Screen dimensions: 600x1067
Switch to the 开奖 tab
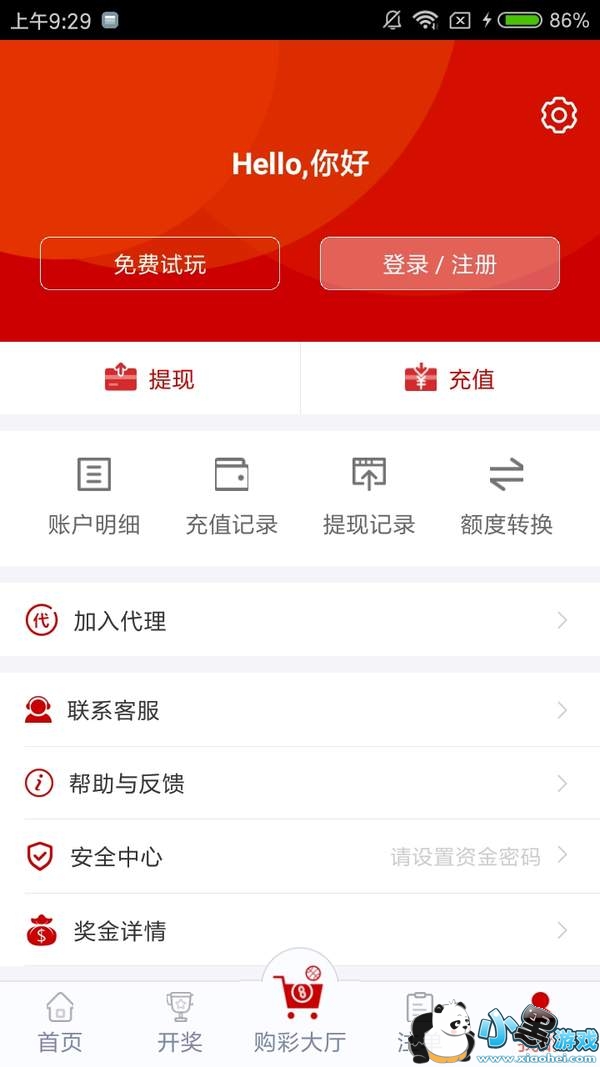coord(180,1022)
